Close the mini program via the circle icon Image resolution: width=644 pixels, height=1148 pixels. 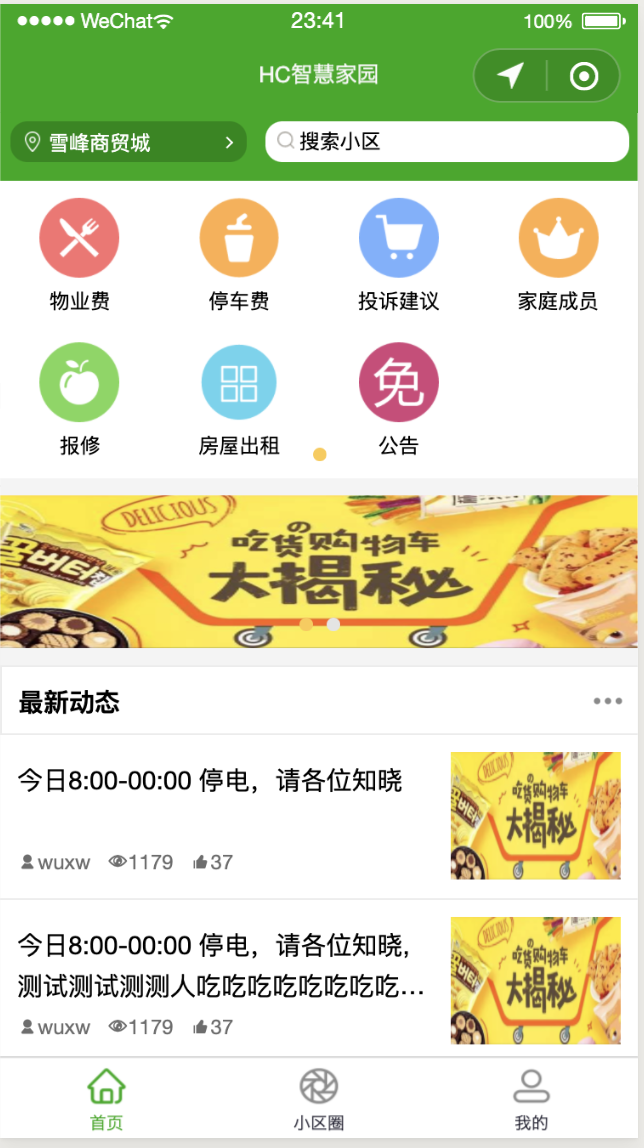[x=583, y=76]
